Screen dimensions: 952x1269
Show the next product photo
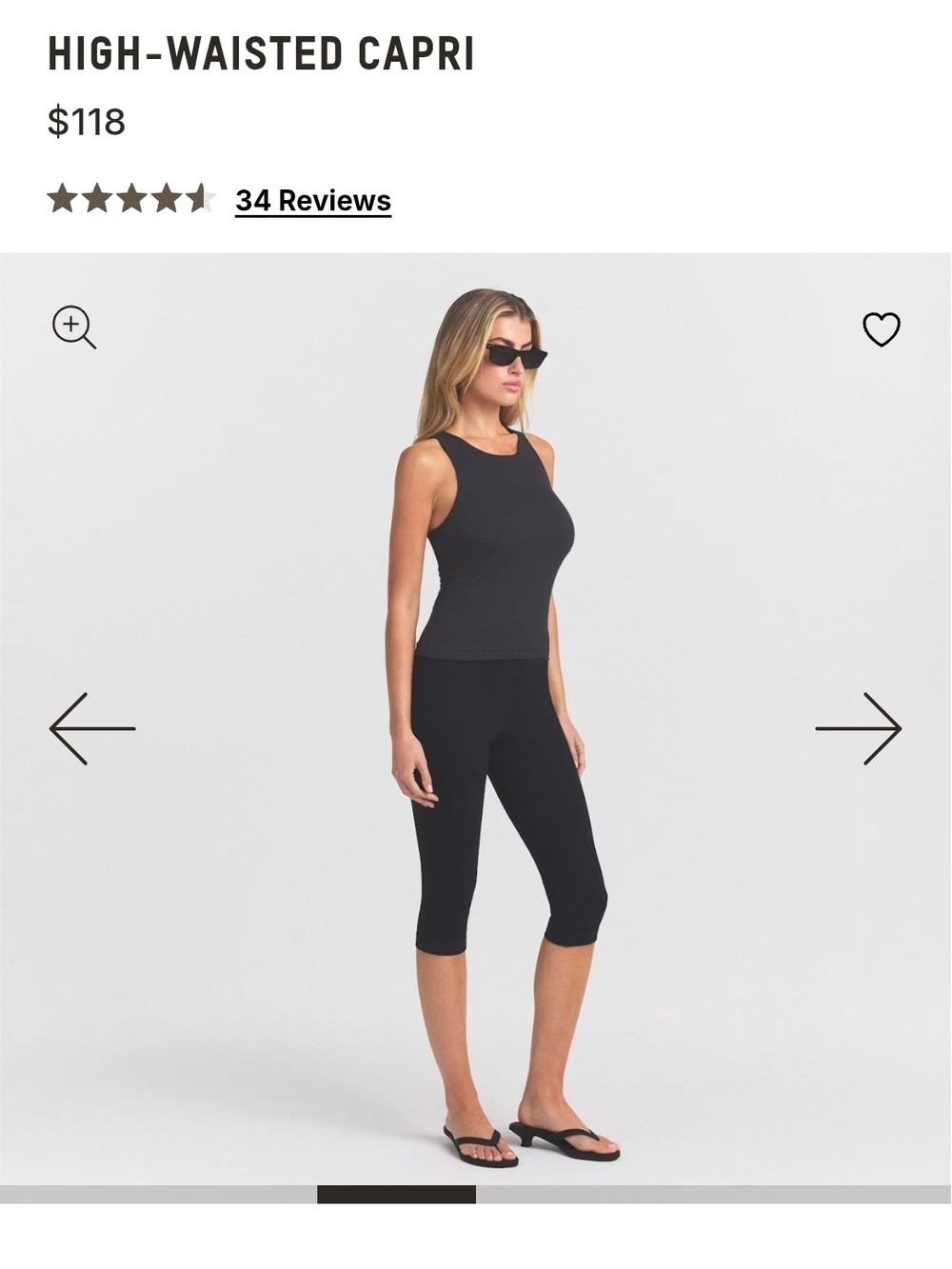pyautogui.click(x=859, y=728)
